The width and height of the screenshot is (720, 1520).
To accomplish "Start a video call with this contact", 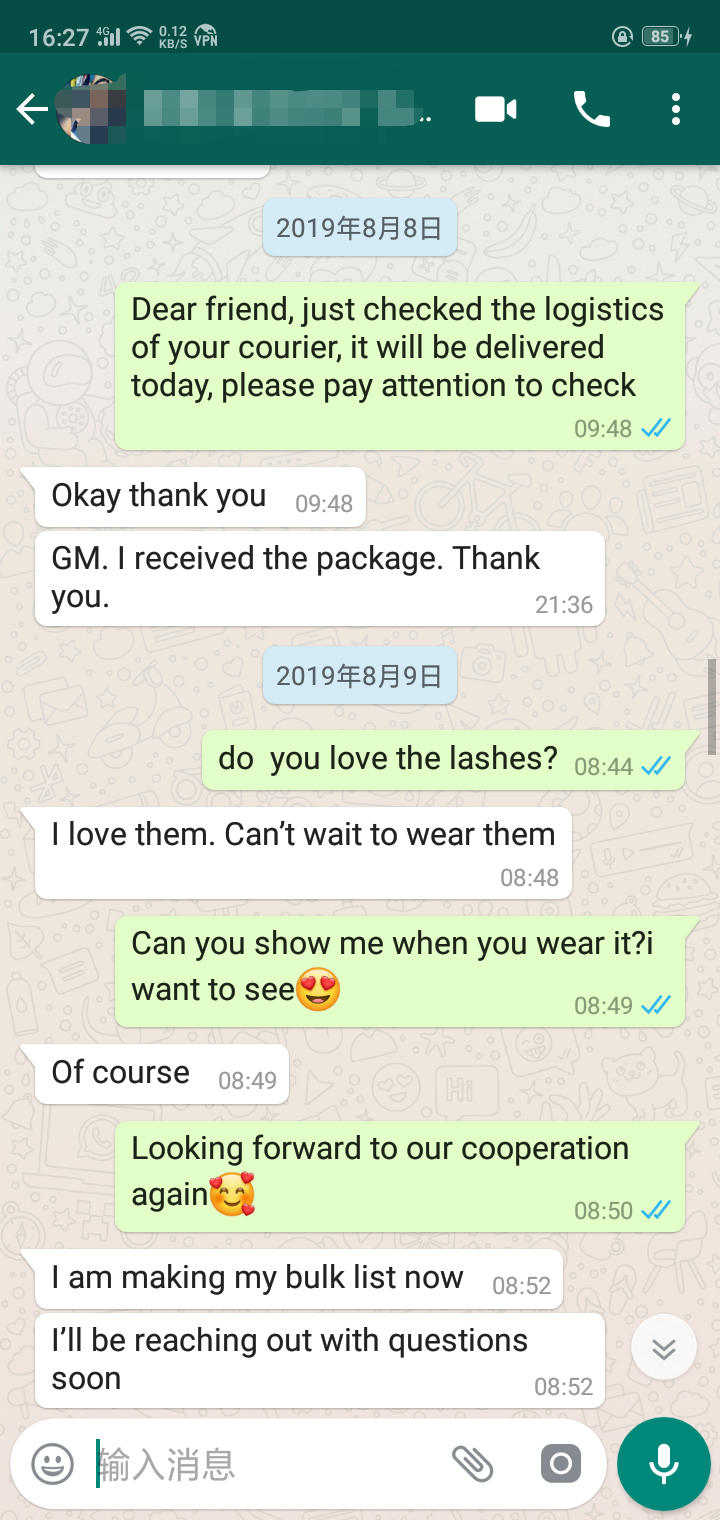I will tap(496, 109).
